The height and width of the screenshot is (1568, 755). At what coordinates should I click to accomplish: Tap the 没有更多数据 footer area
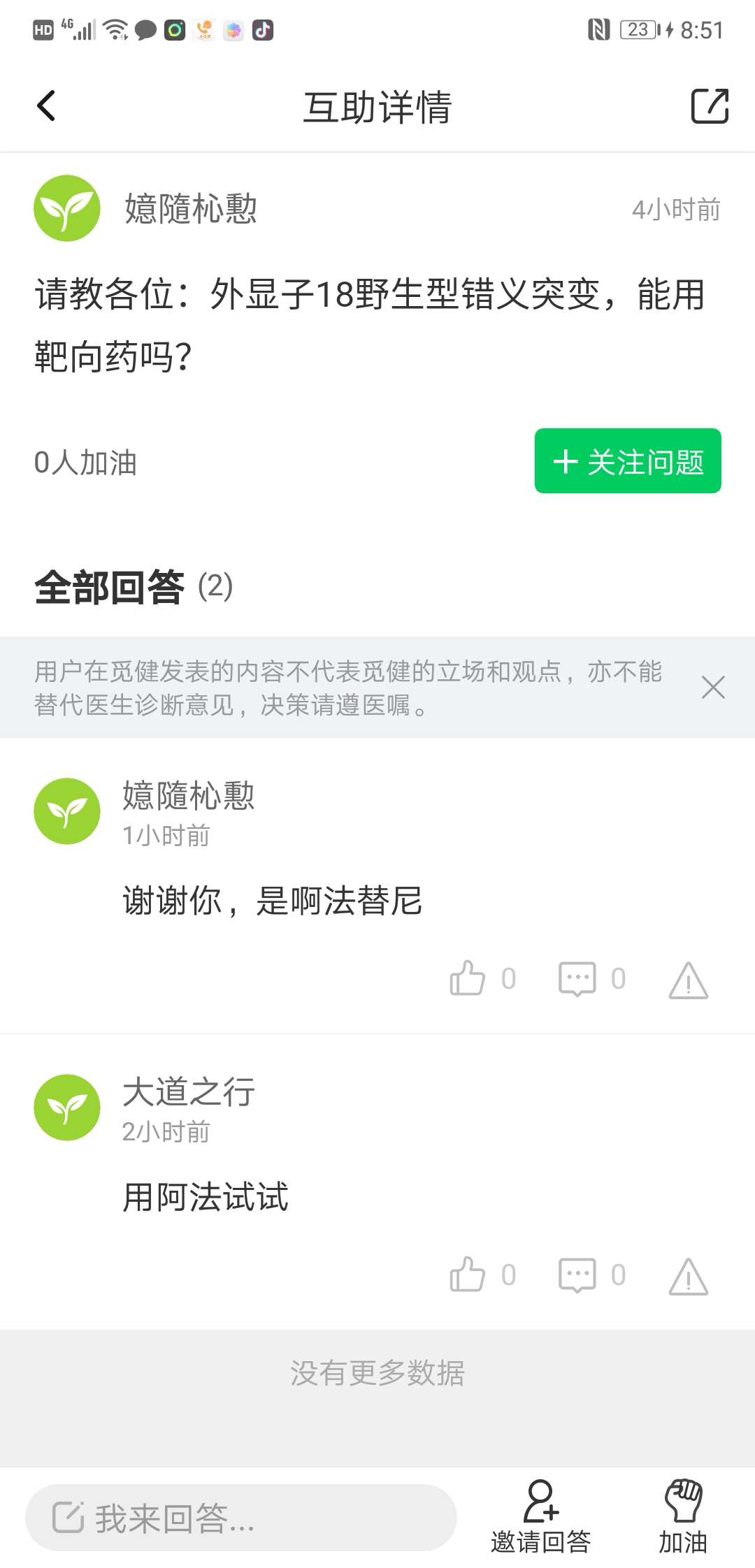coord(377,1374)
